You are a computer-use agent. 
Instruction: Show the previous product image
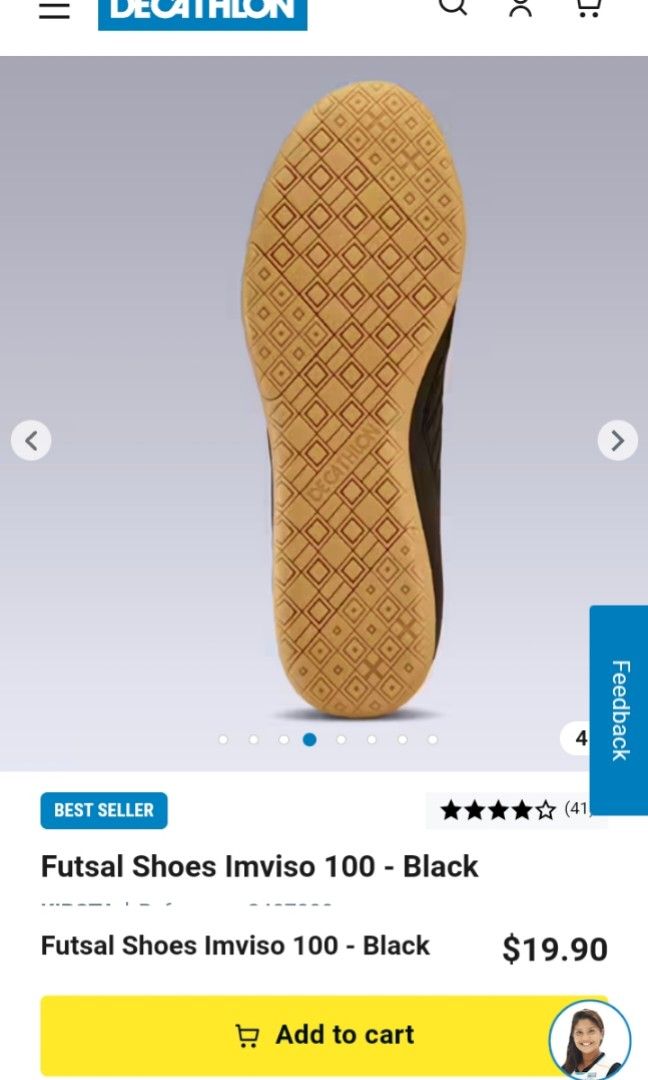click(x=31, y=440)
